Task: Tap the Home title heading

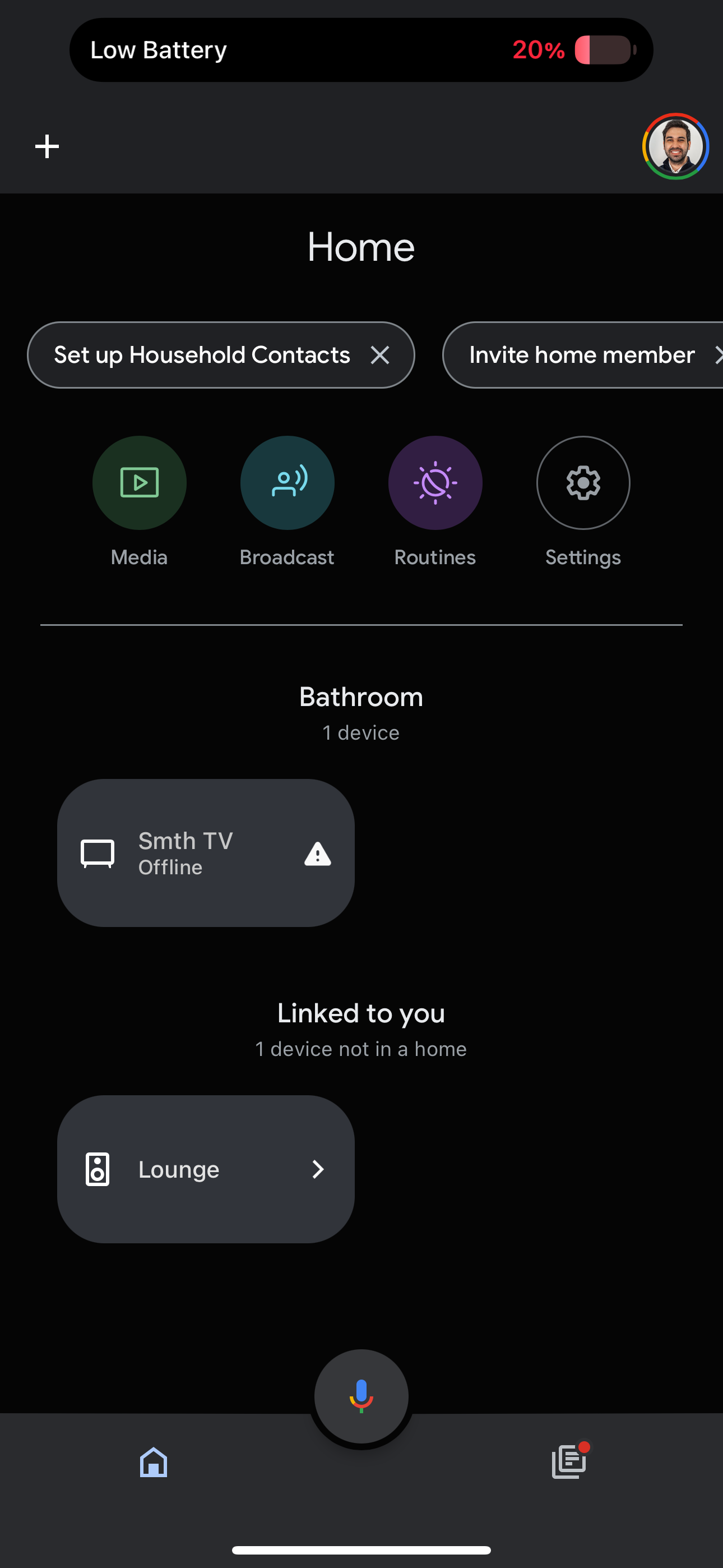Action: pyautogui.click(x=361, y=247)
